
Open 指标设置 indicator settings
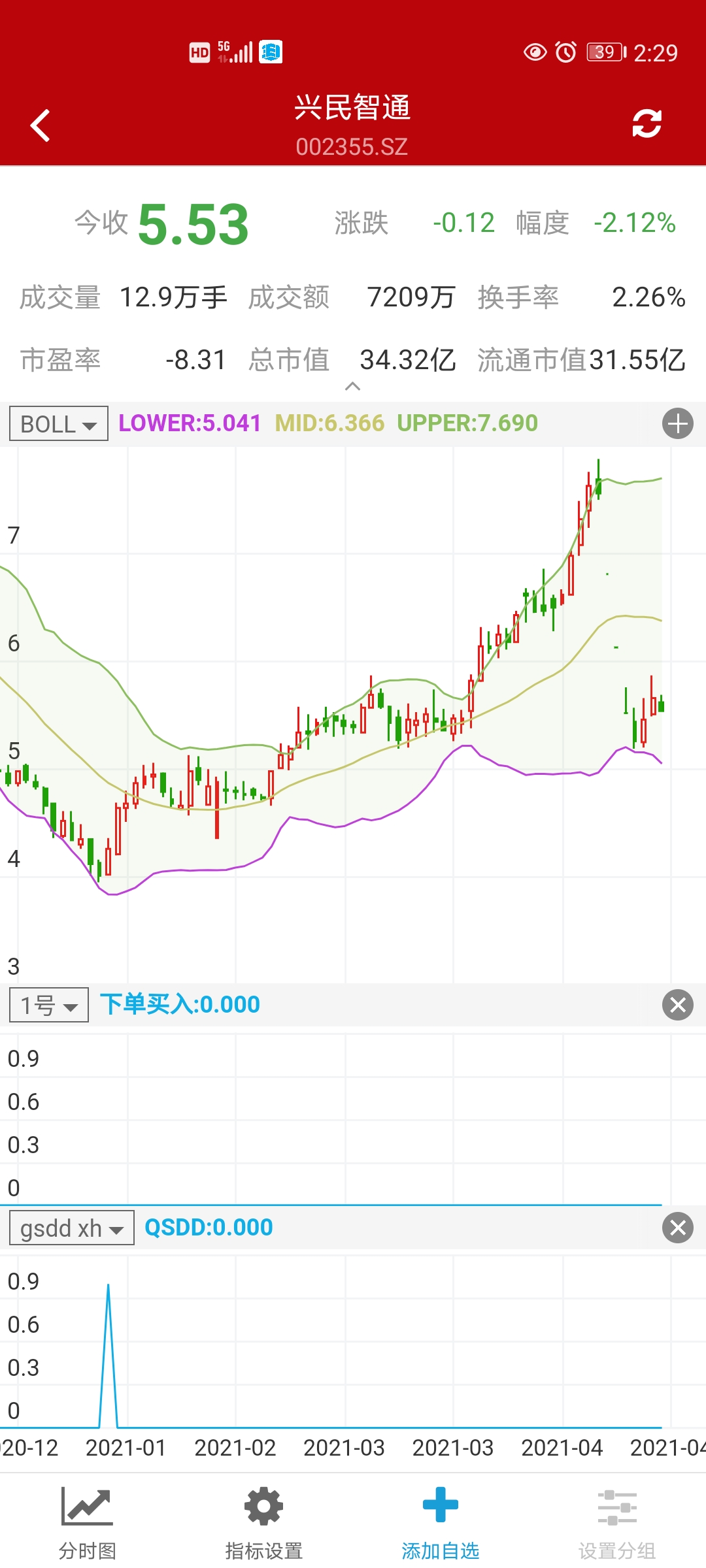264,1522
